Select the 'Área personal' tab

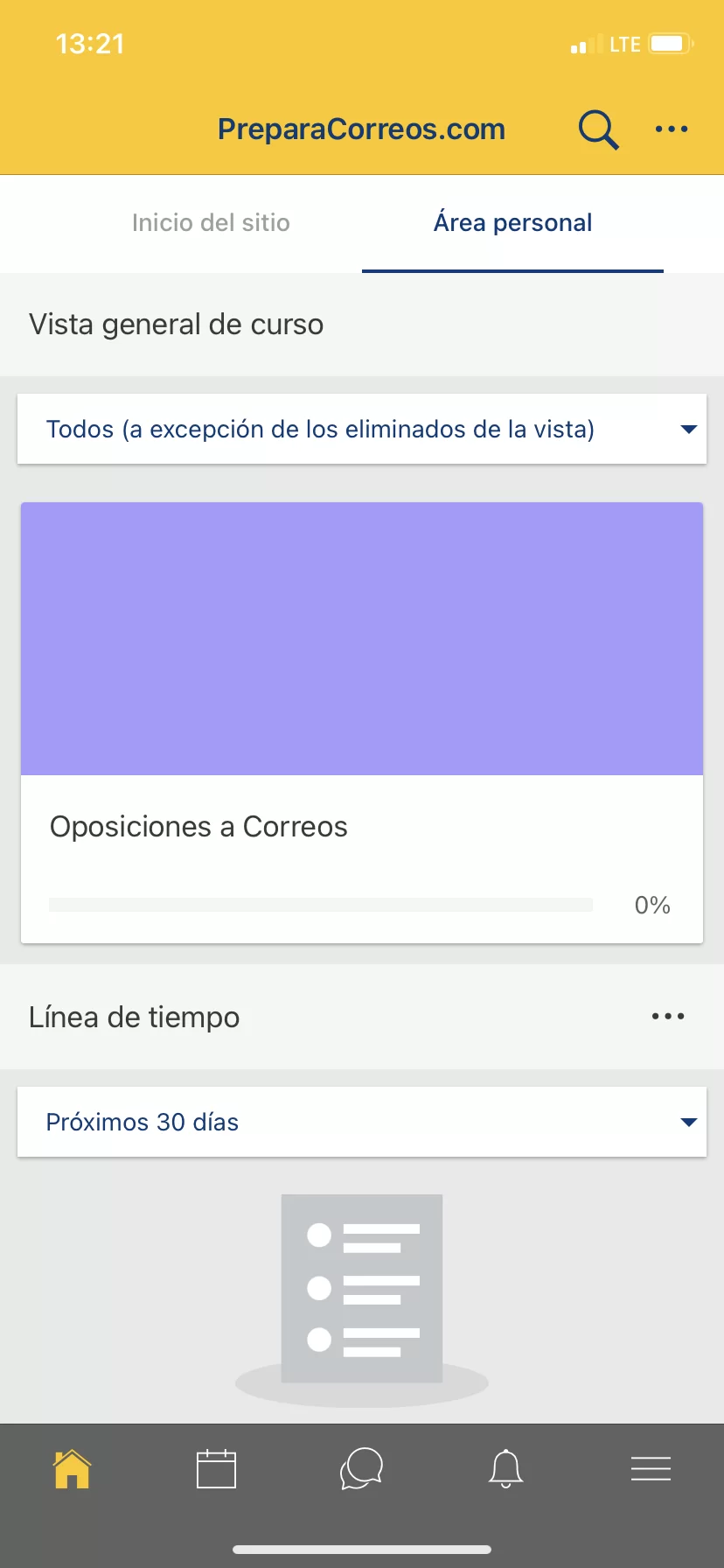512,222
